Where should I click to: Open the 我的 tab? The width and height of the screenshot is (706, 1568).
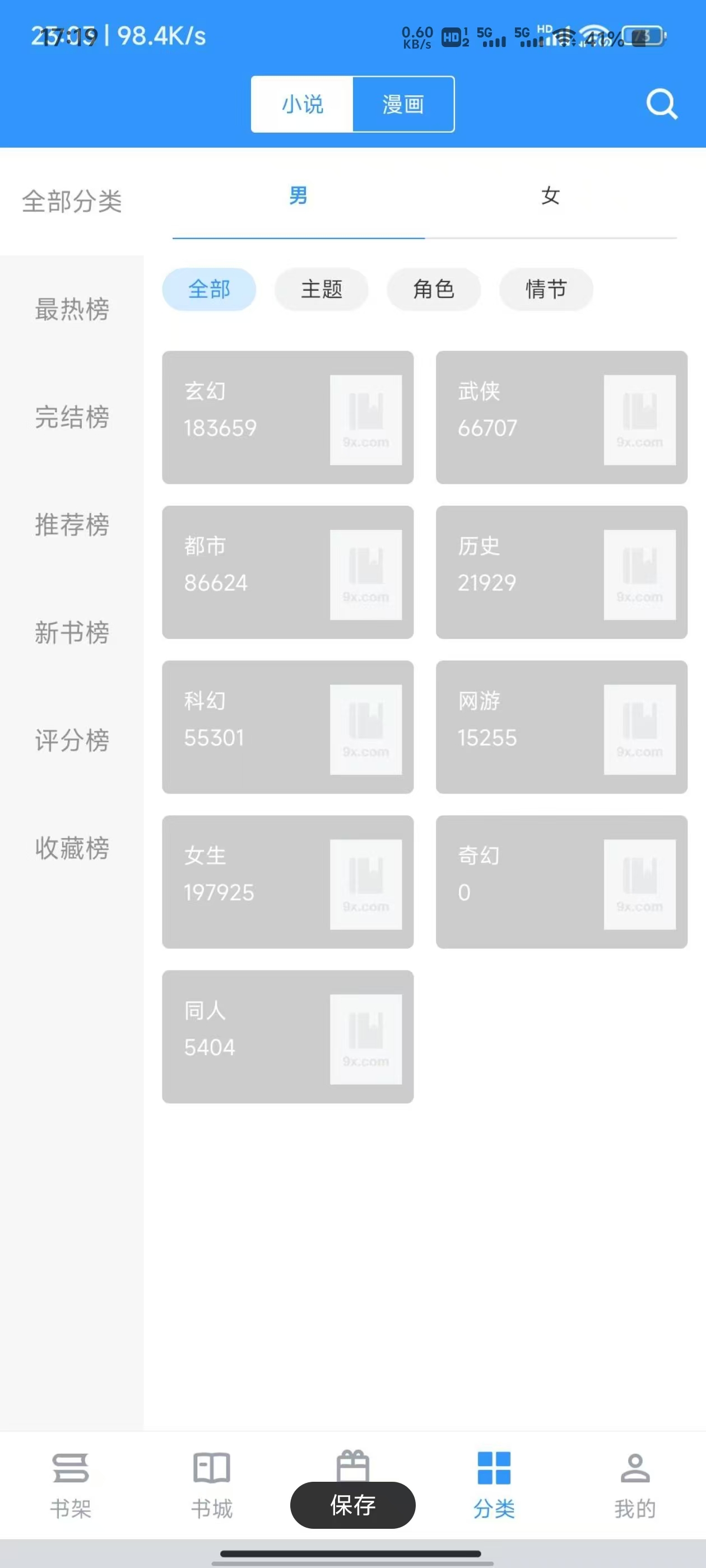pos(635,1484)
